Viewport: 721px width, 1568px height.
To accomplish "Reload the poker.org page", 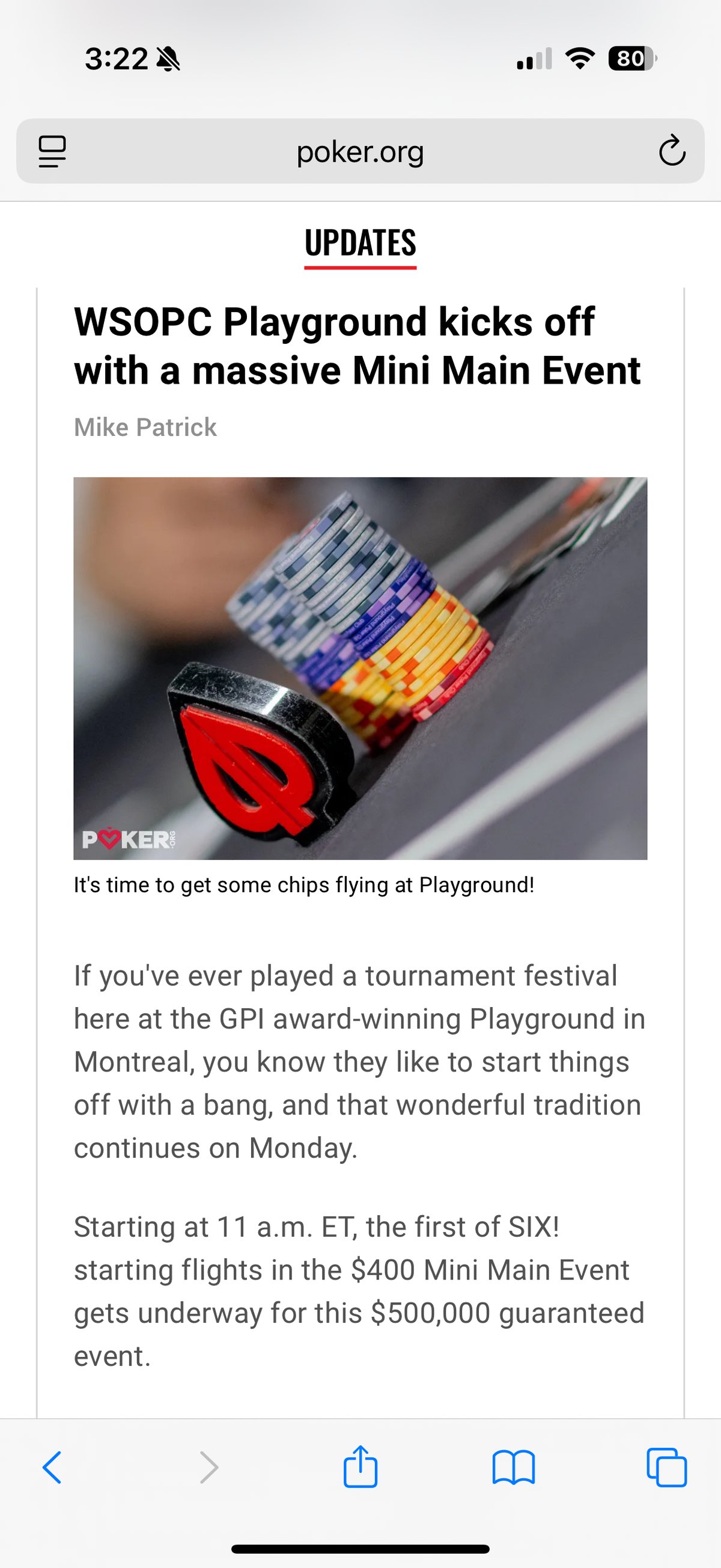I will point(672,152).
